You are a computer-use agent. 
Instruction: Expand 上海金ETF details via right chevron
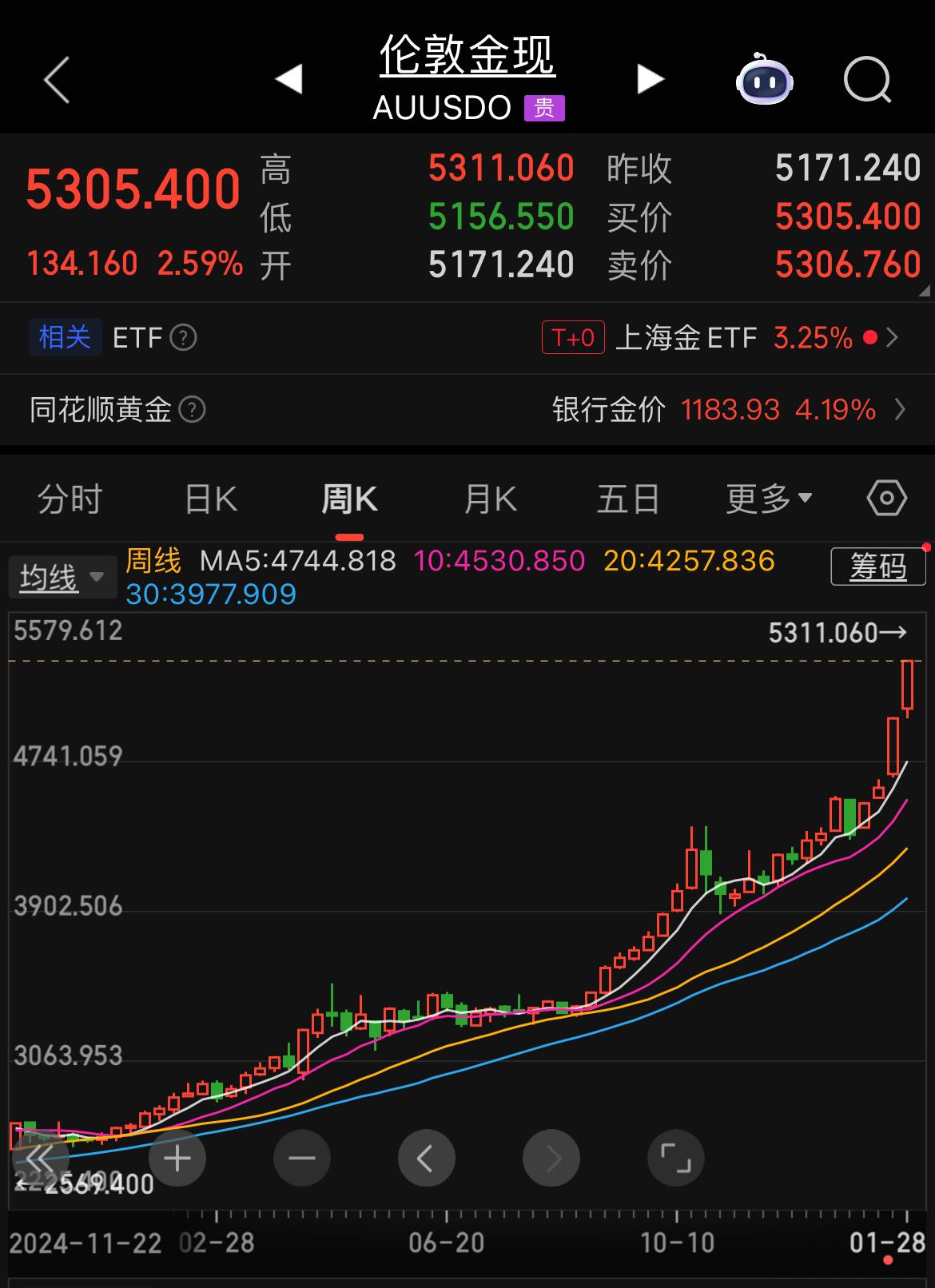(893, 337)
